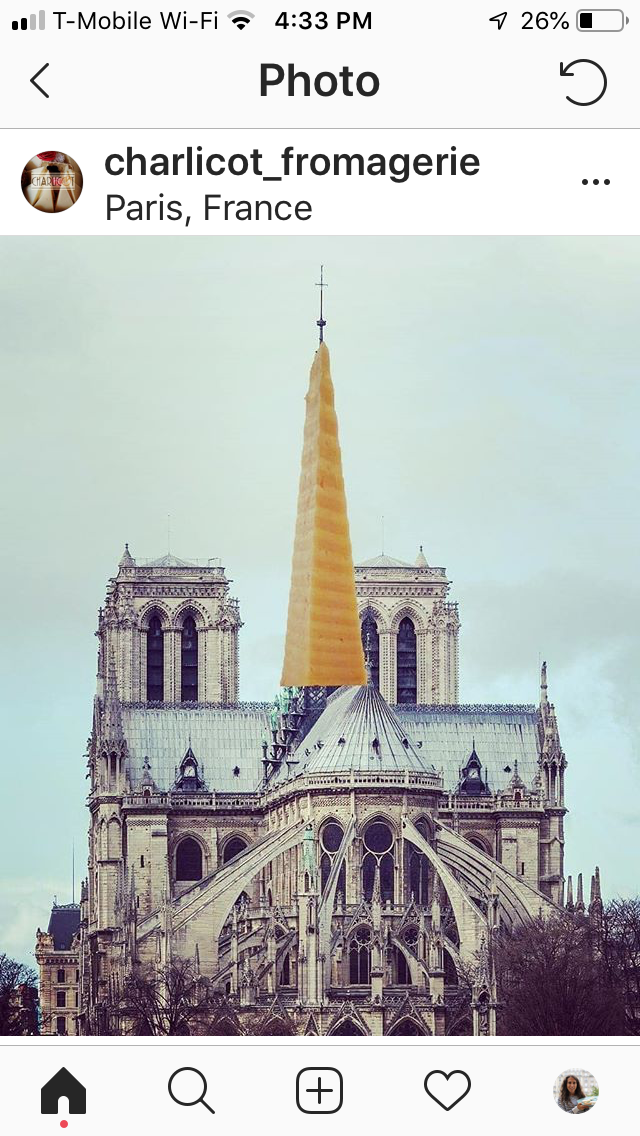Go to my profile tab
This screenshot has width=640, height=1136.
pos(576,1090)
